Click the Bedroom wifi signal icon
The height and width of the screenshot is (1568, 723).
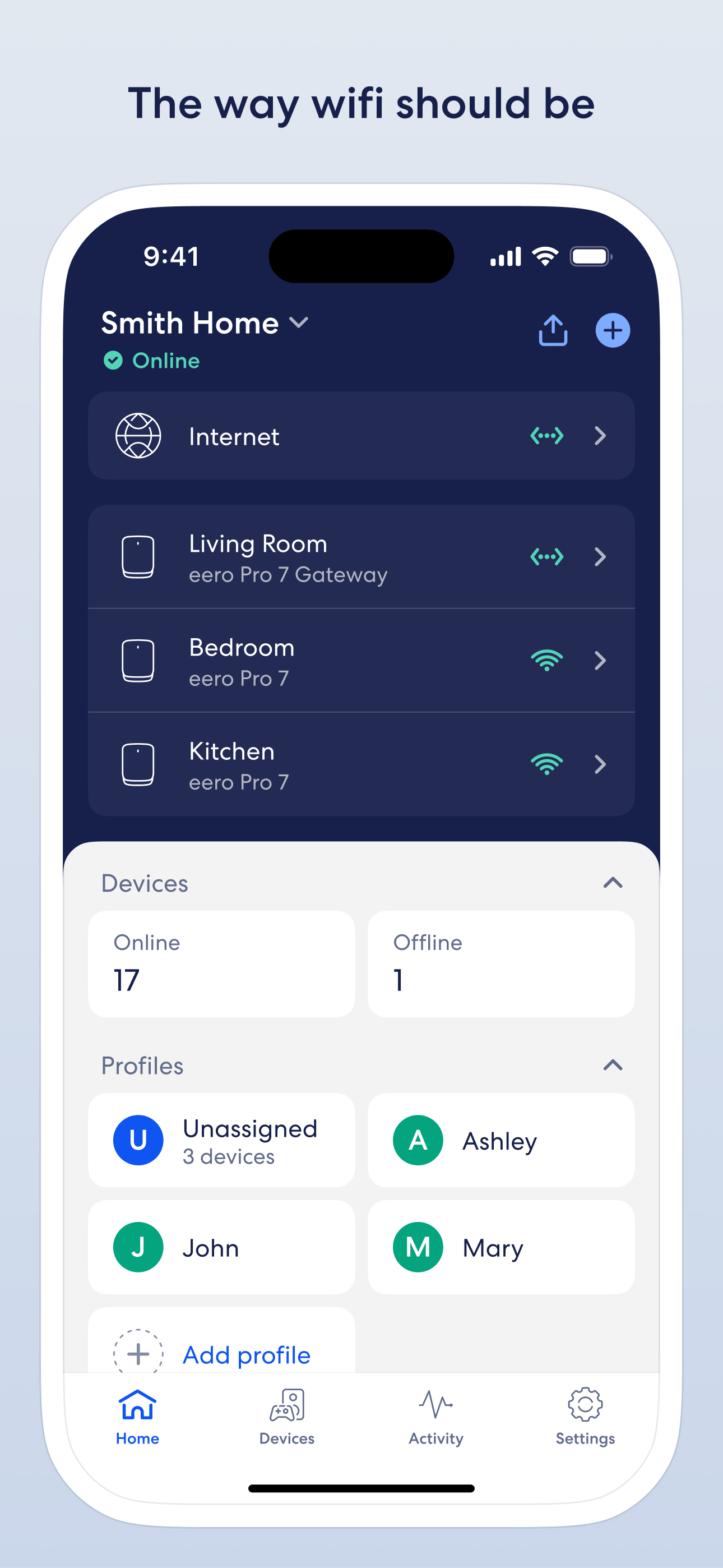pos(547,660)
